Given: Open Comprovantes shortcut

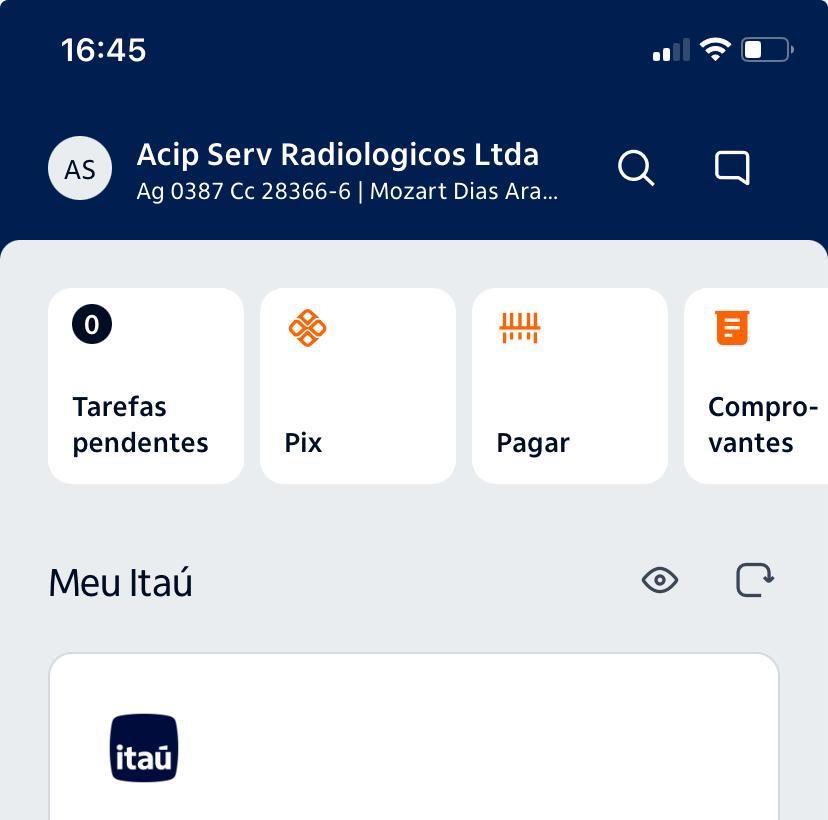Looking at the screenshot, I should [758, 386].
